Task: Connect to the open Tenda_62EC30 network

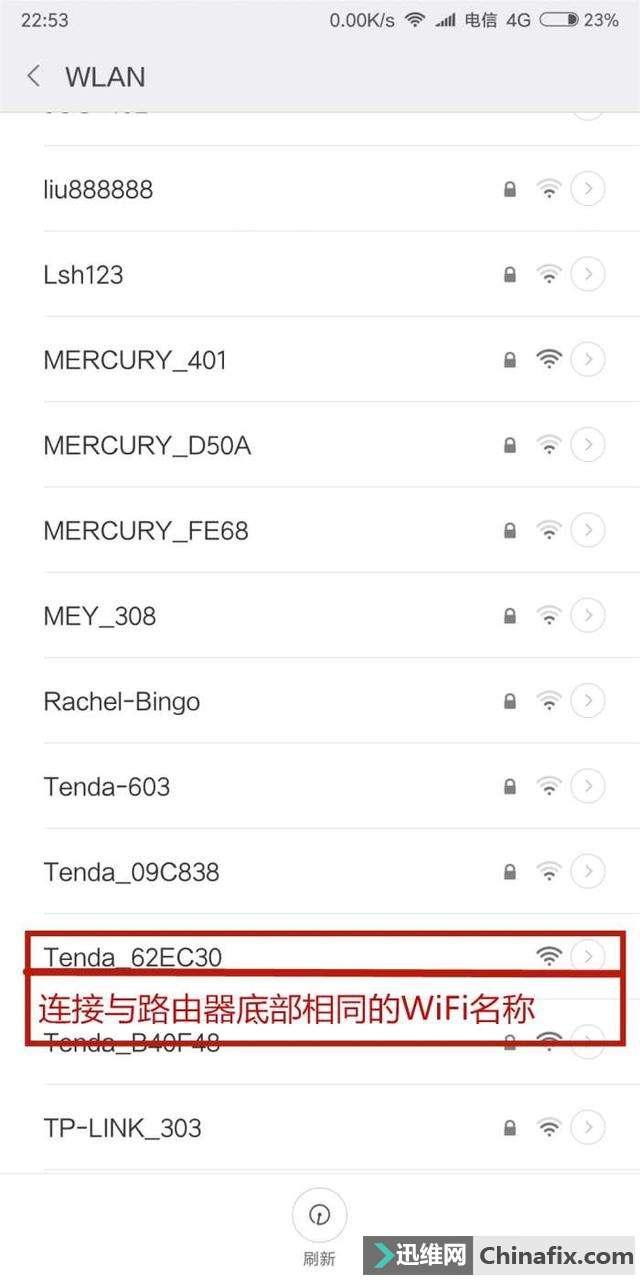Action: [x=132, y=957]
